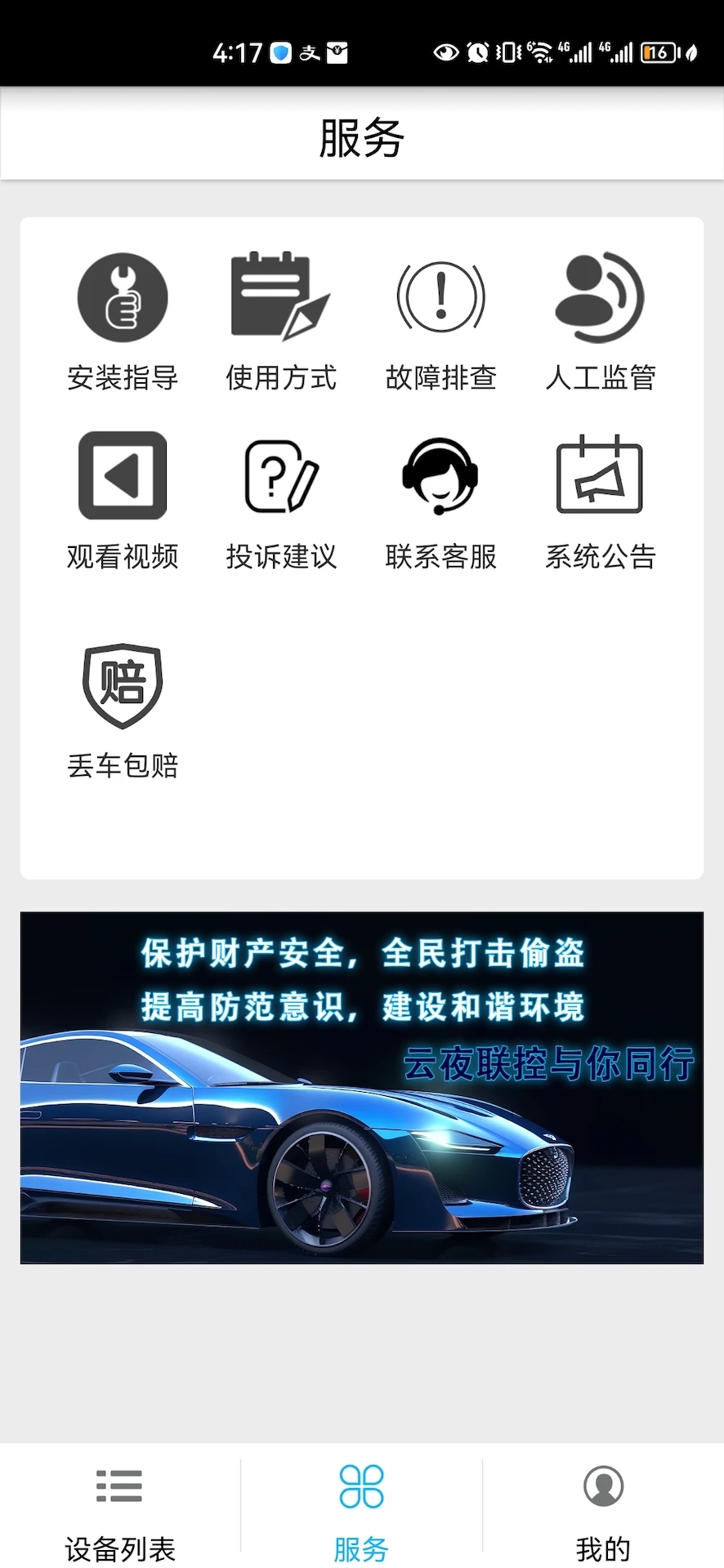Tap the 人工监管 manual supervision icon
This screenshot has height=1568, width=724.
click(601, 296)
